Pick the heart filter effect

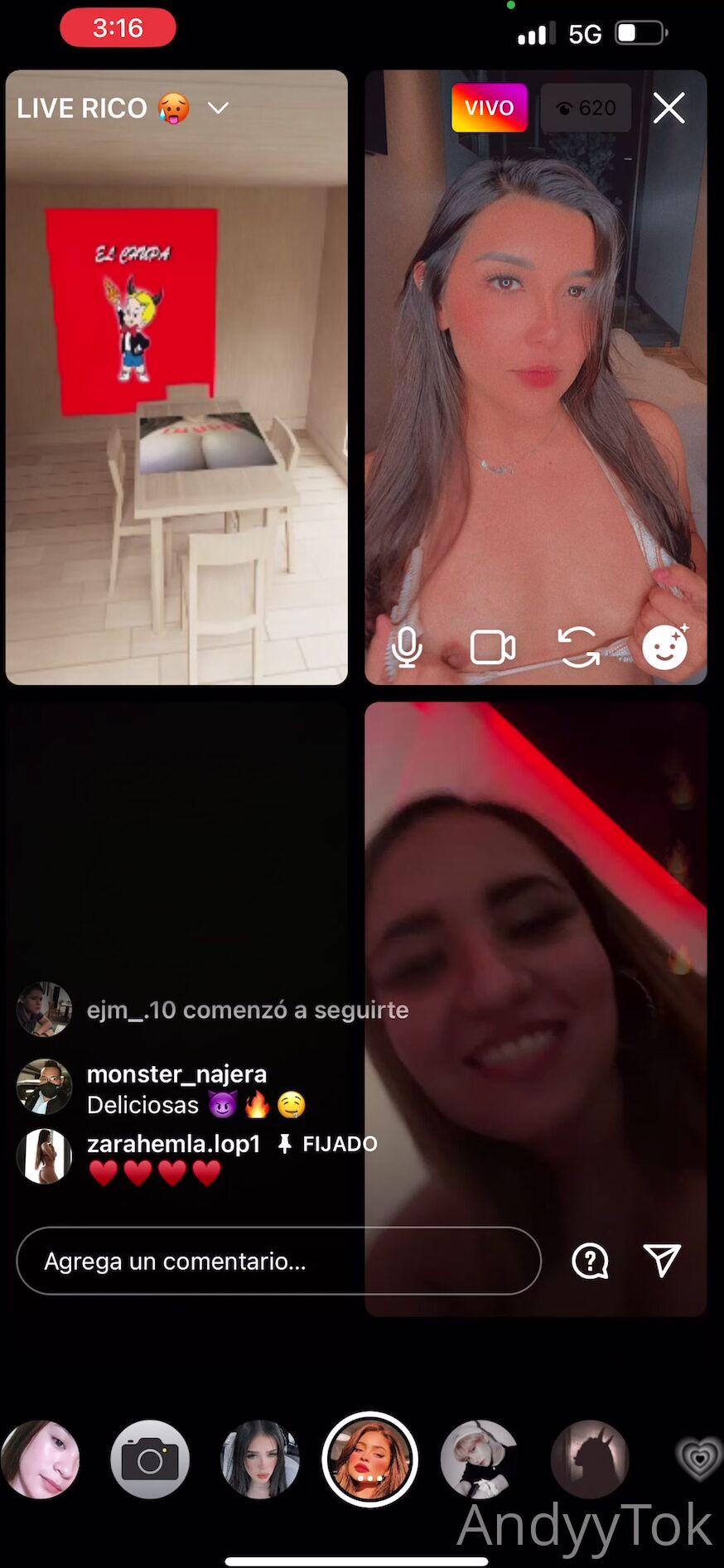697,1460
